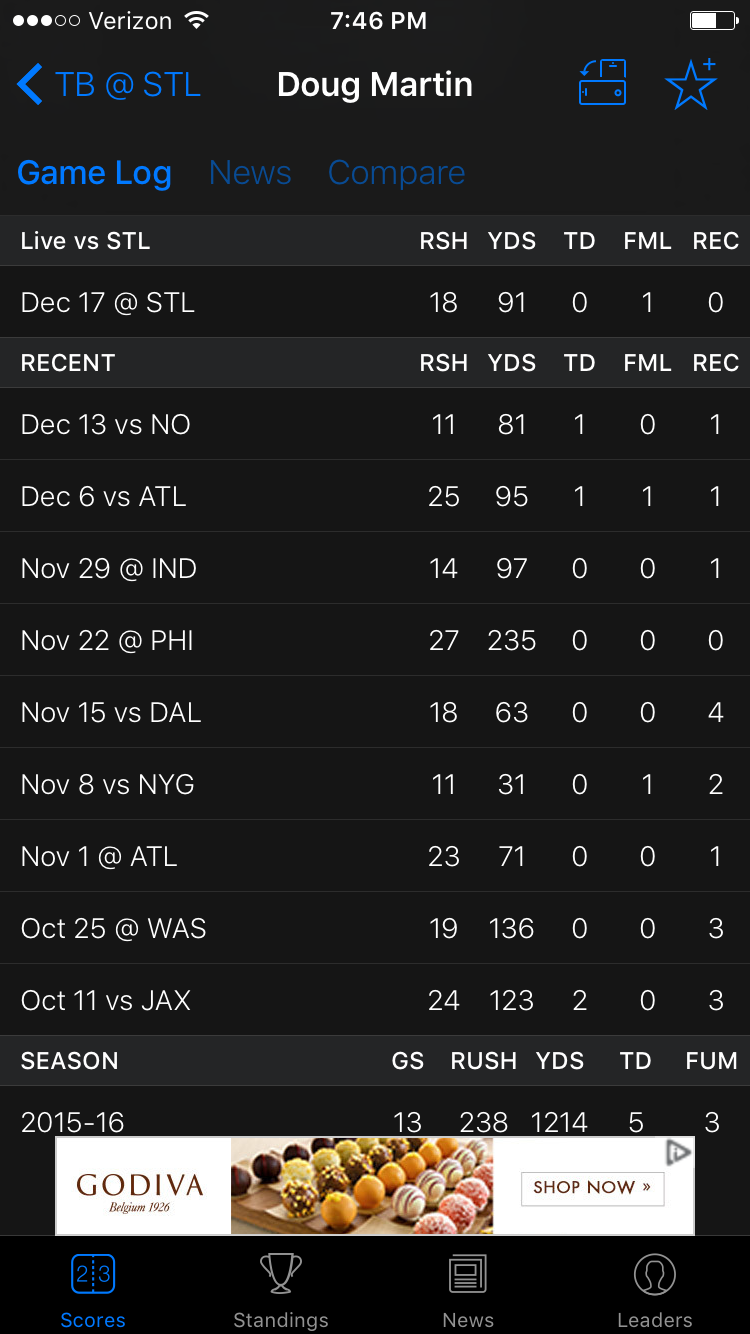Go back to TB @ STL
This screenshot has height=1334, width=750.
(x=108, y=85)
